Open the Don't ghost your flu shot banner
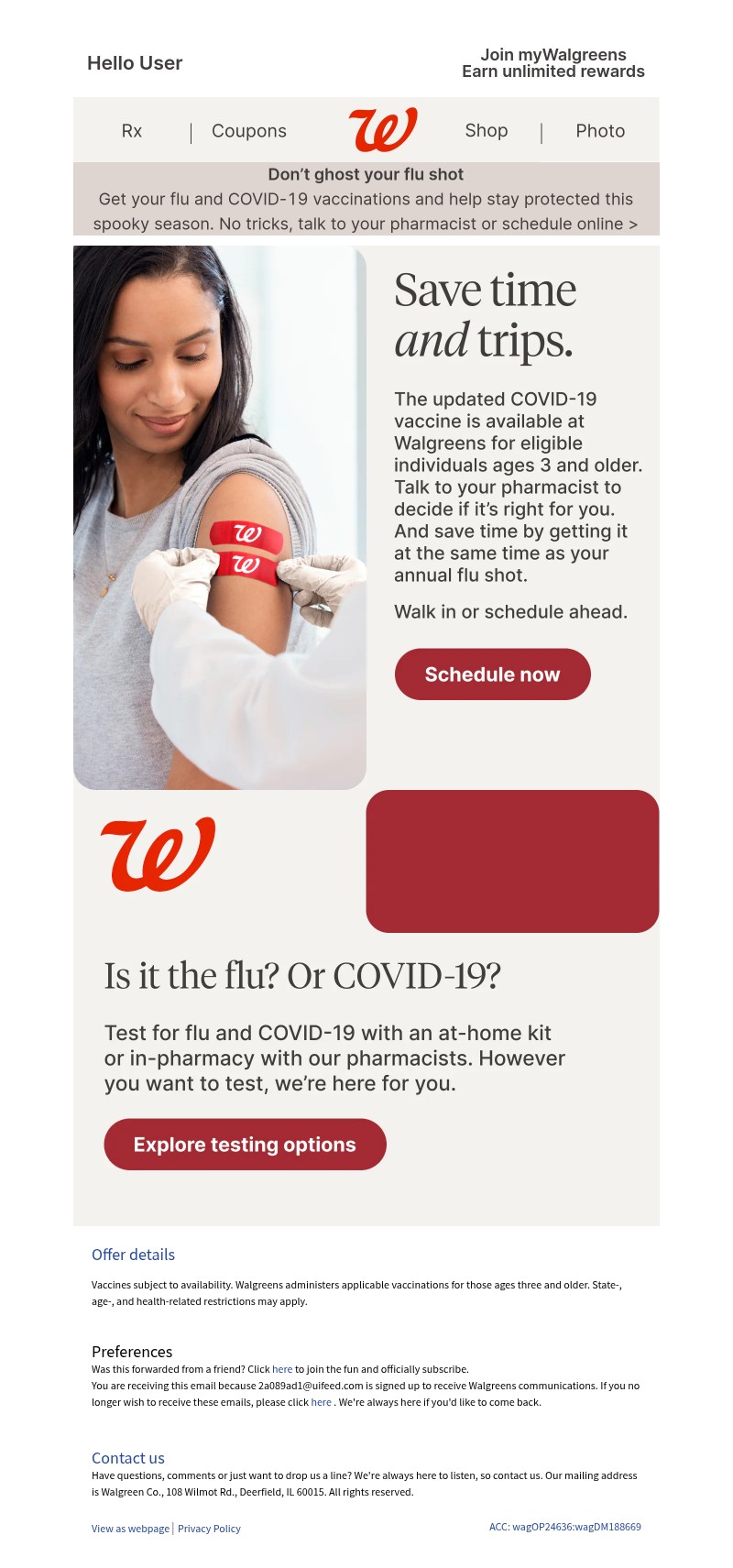733x1568 pixels. [x=366, y=199]
